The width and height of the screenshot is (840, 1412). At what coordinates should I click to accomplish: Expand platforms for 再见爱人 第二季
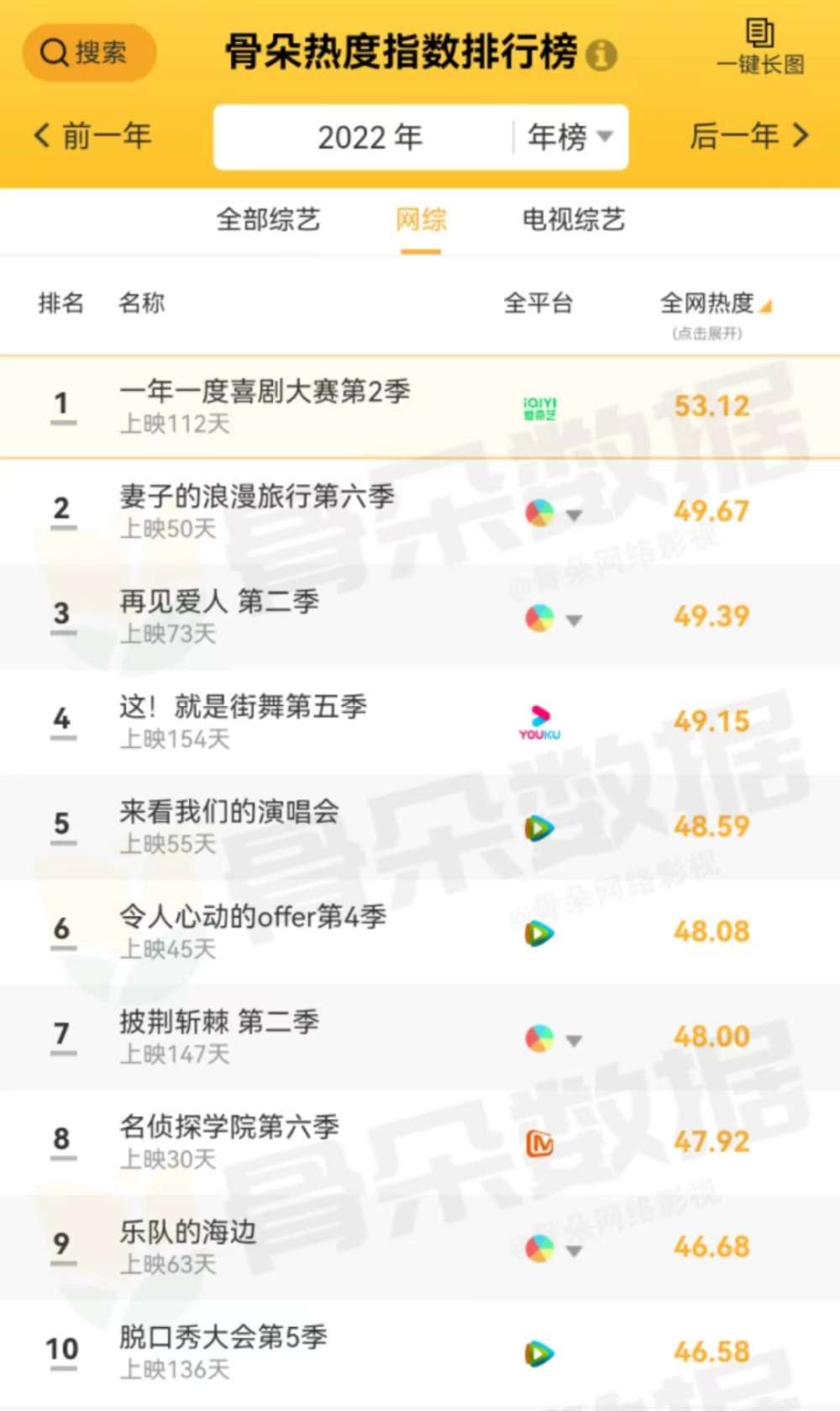click(x=574, y=620)
